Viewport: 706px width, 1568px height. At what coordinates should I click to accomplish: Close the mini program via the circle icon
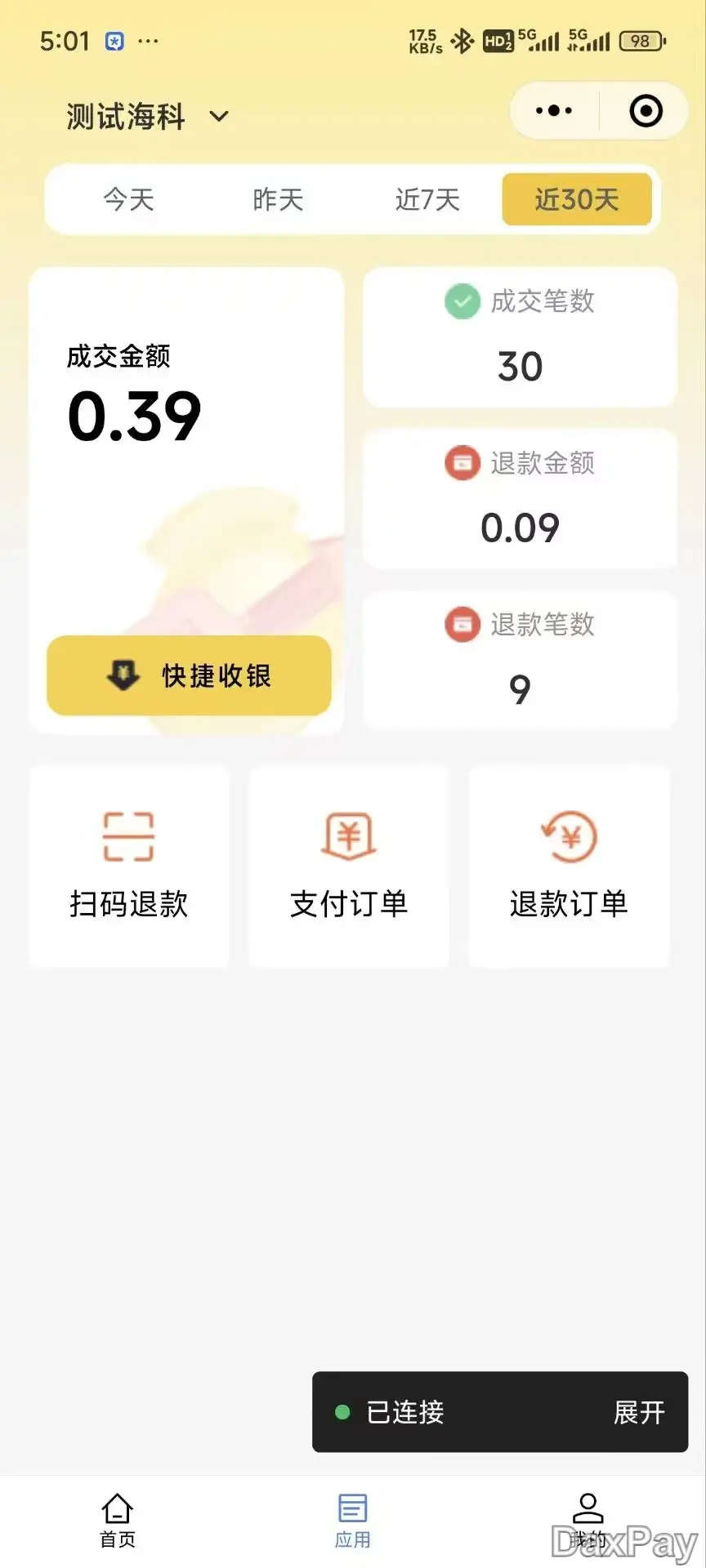[646, 110]
